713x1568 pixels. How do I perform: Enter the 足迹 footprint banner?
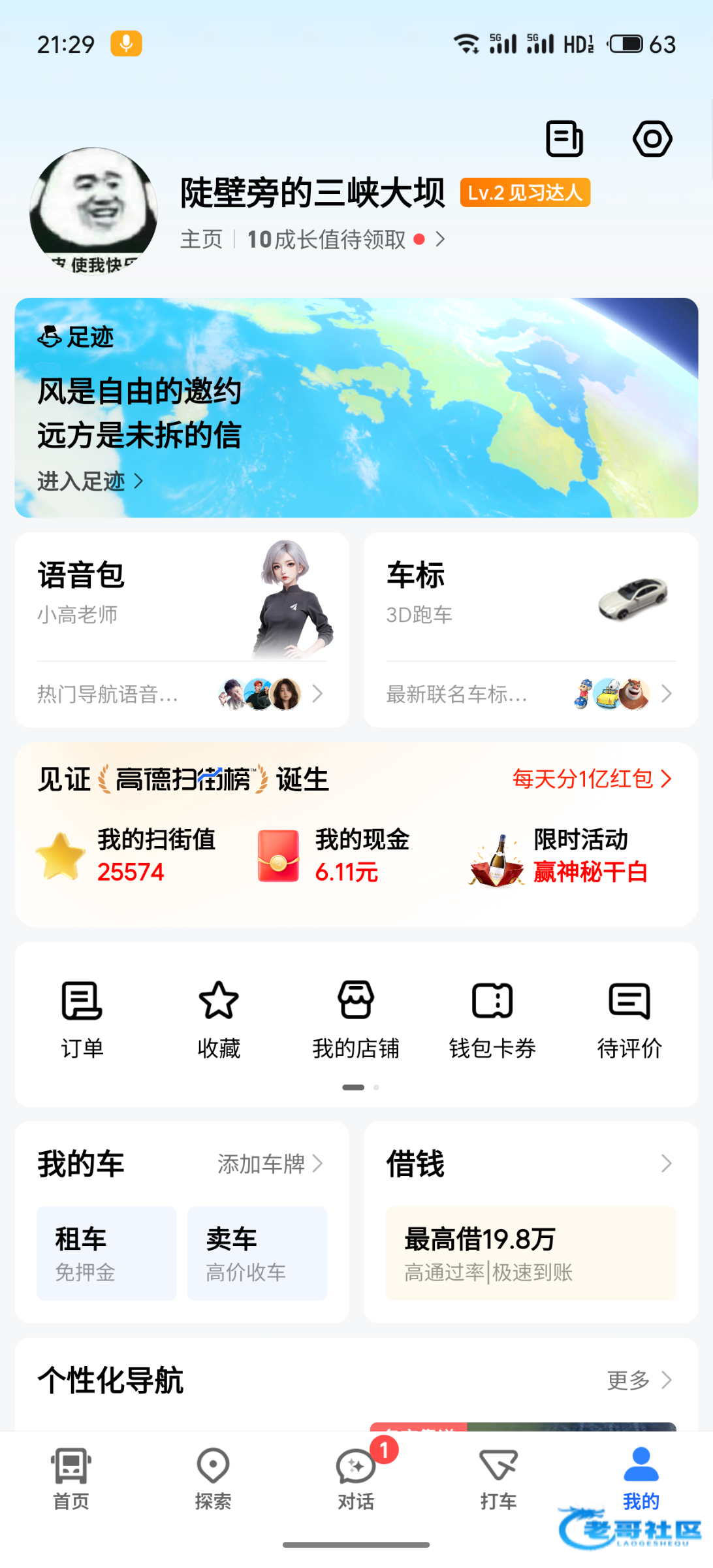(89, 482)
